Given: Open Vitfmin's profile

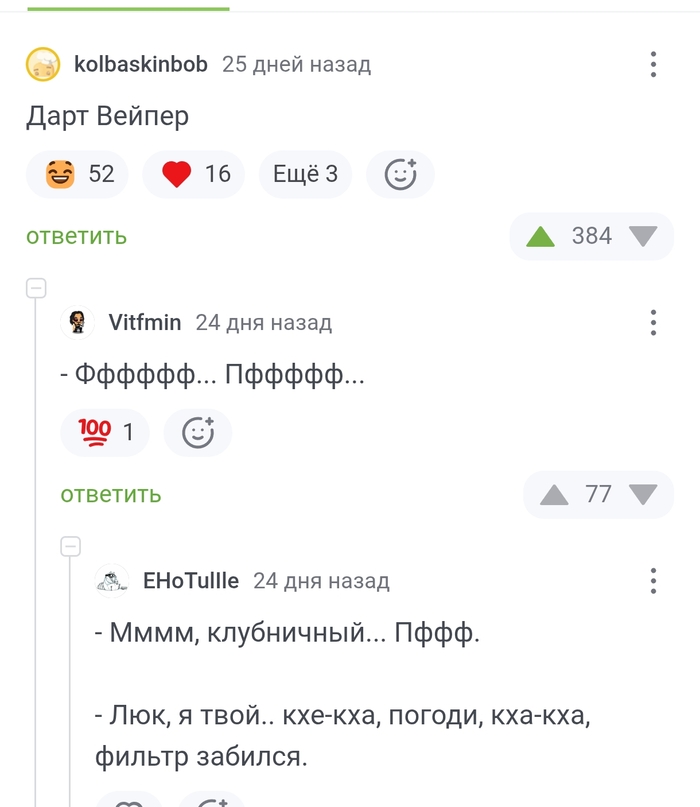Looking at the screenshot, I should point(144,323).
